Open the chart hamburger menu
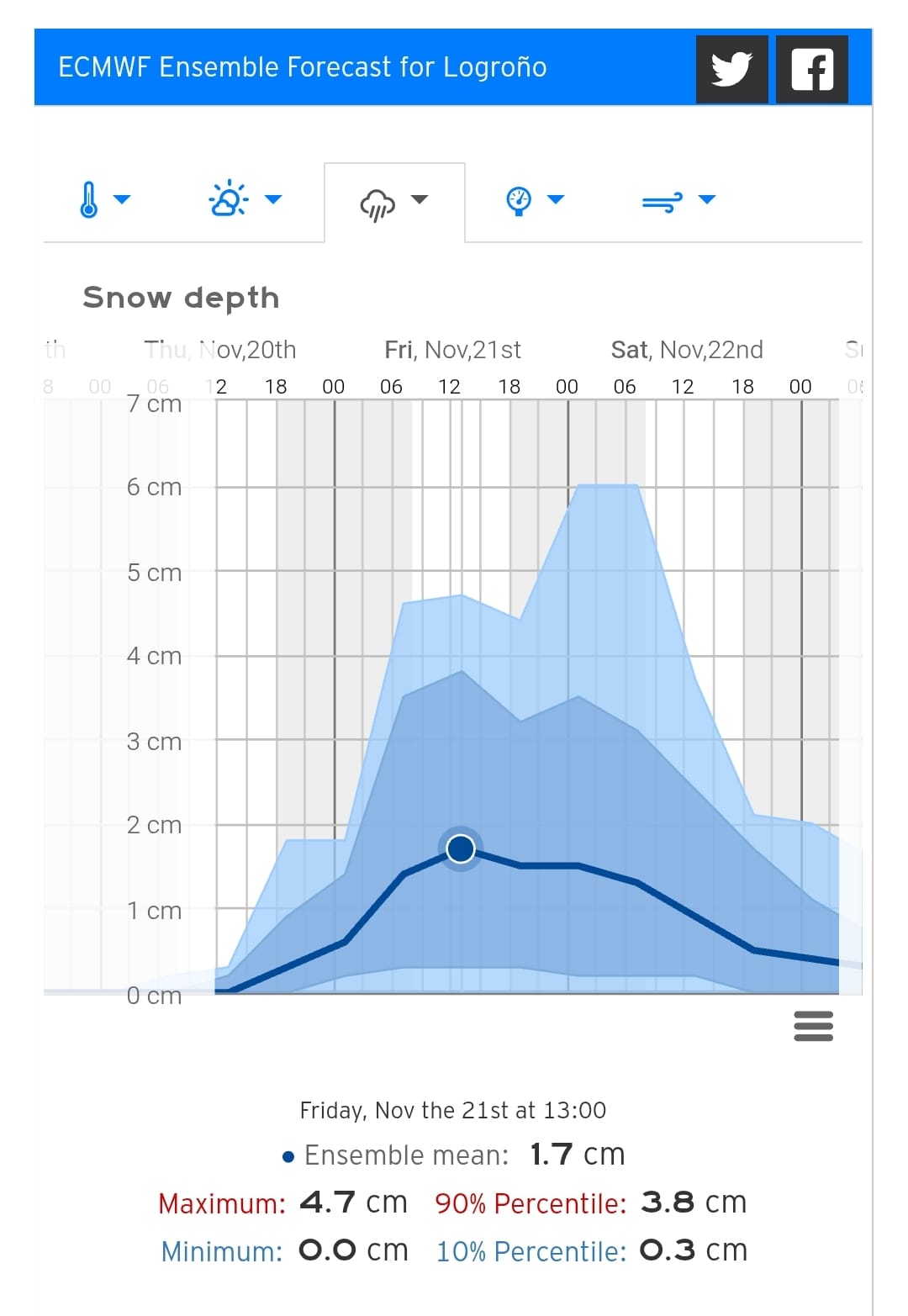The width and height of the screenshot is (908, 1316). click(813, 1026)
